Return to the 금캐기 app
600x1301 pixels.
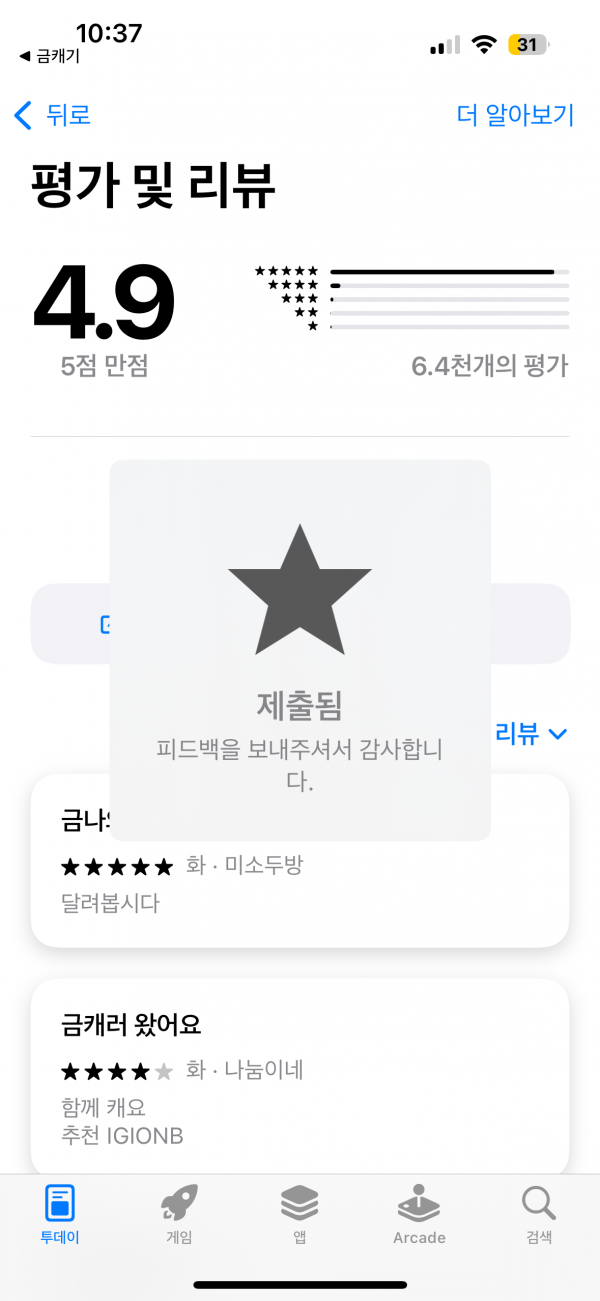pos(50,57)
